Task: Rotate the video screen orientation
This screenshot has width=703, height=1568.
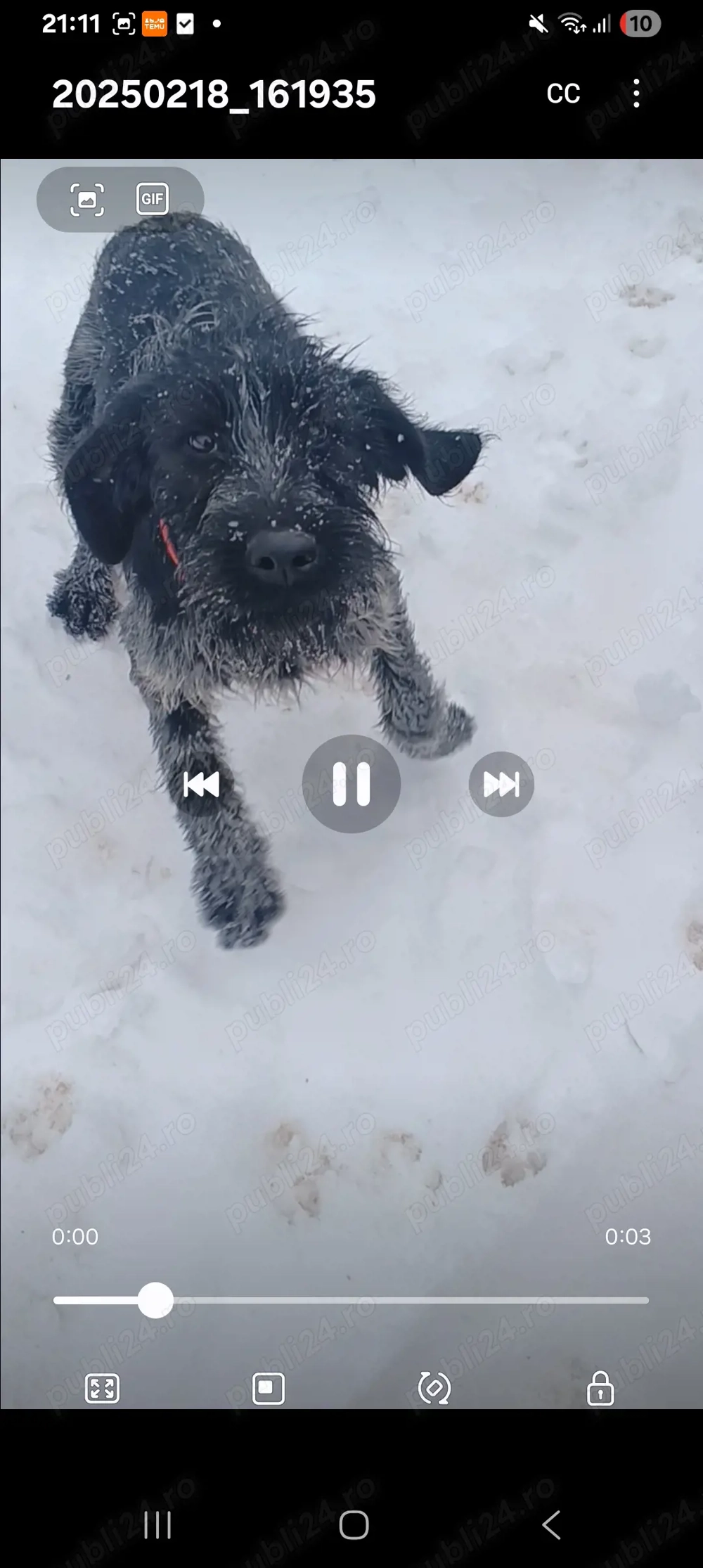Action: pyautogui.click(x=434, y=1389)
